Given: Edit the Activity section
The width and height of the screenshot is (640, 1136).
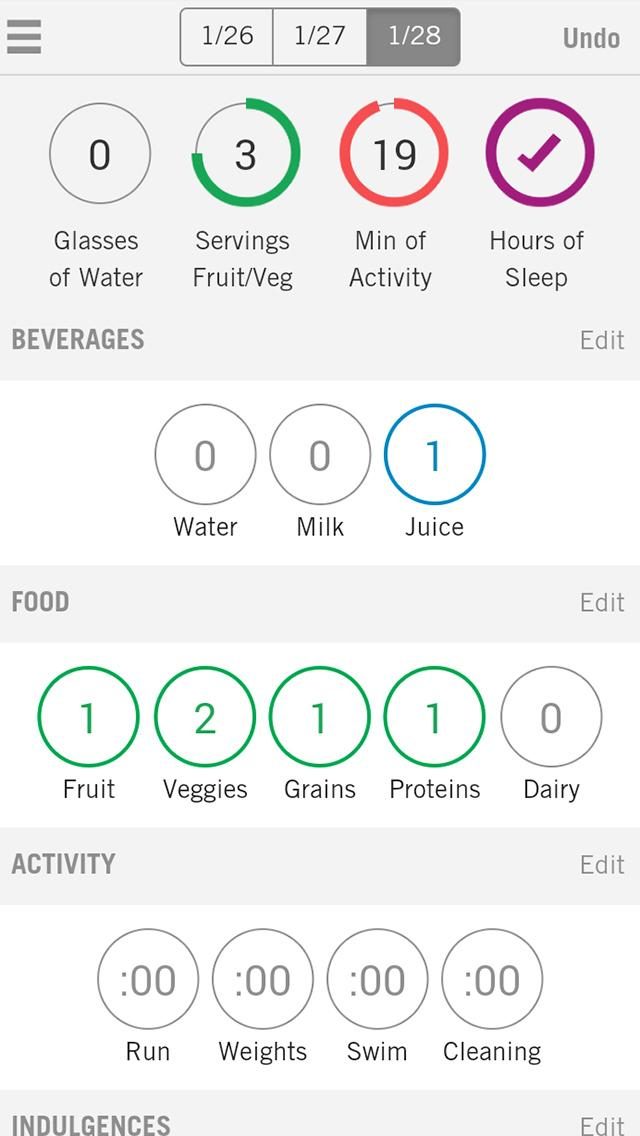Looking at the screenshot, I should click(602, 864).
